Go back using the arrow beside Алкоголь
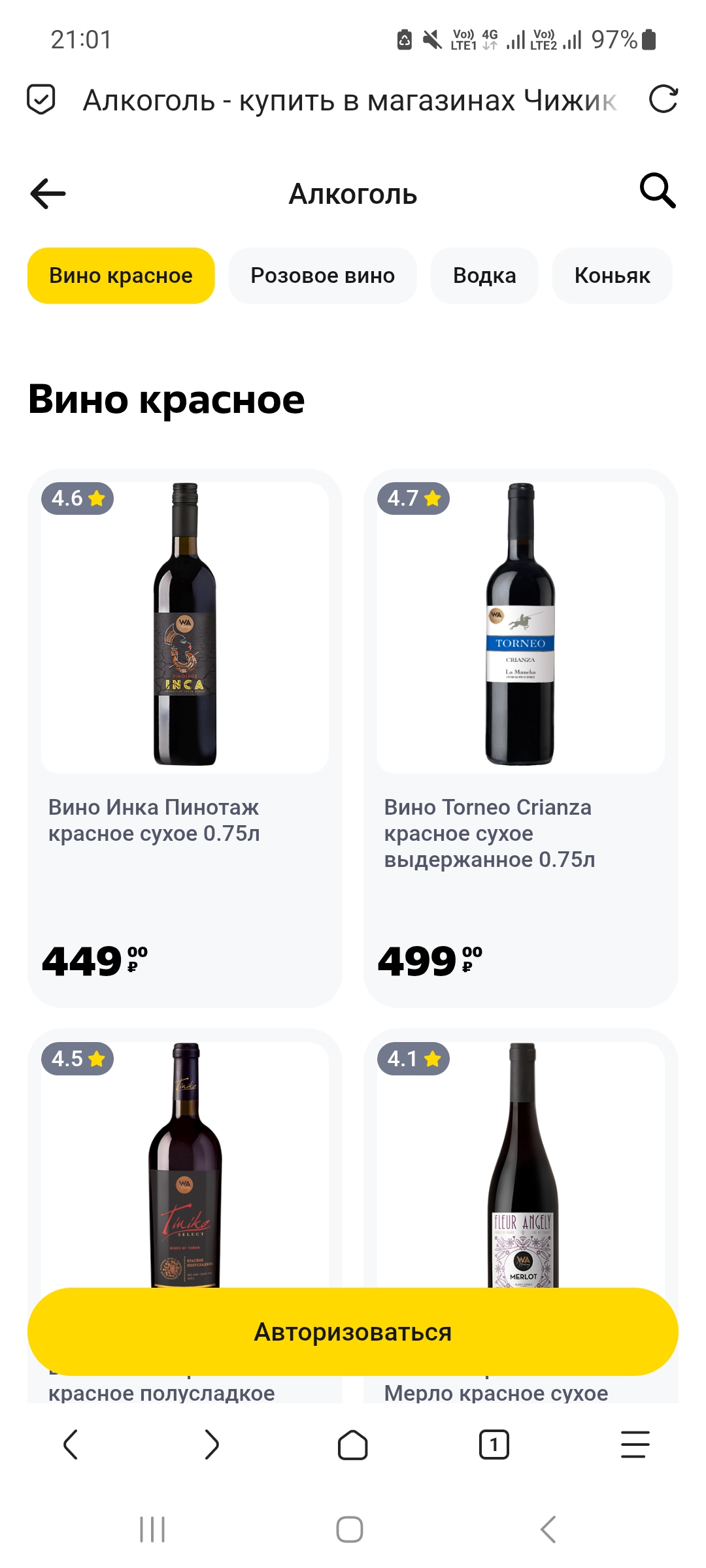The width and height of the screenshot is (706, 1568). pyautogui.click(x=48, y=194)
